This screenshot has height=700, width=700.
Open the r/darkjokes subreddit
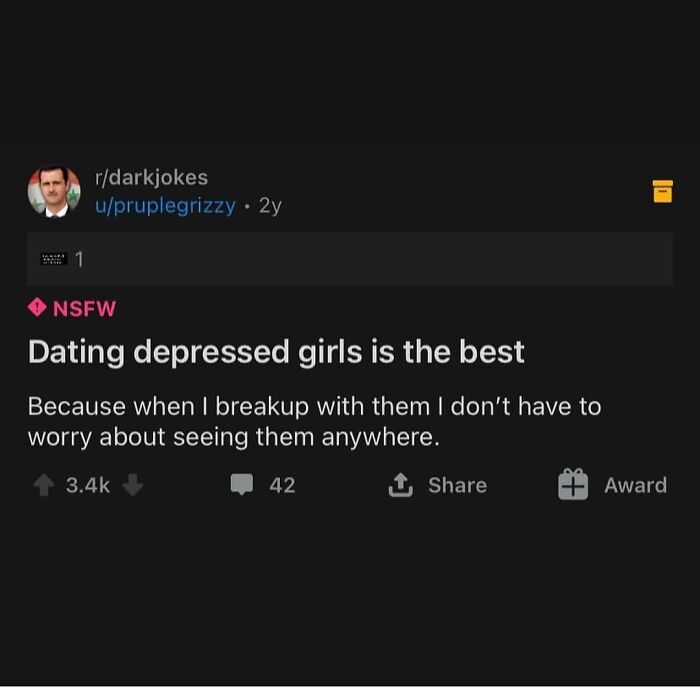[151, 177]
